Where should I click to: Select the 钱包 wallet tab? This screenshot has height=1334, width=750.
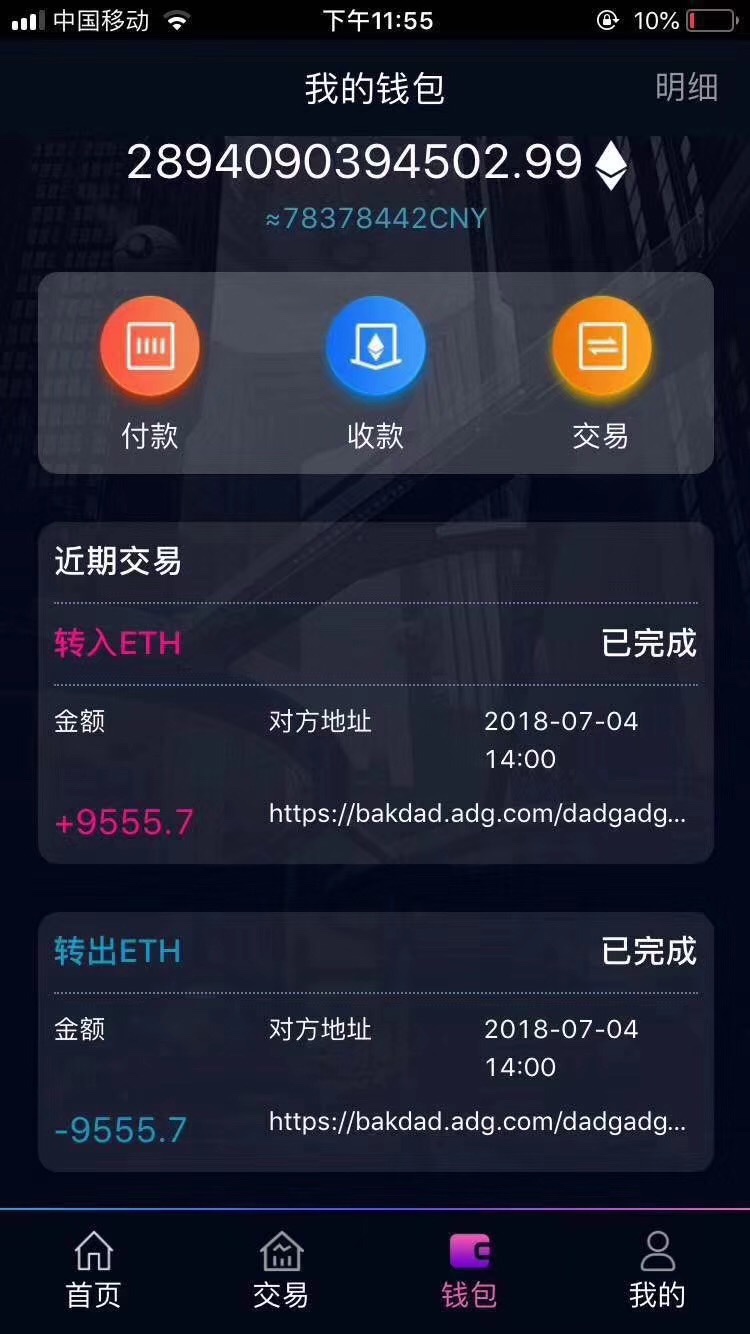[469, 1270]
